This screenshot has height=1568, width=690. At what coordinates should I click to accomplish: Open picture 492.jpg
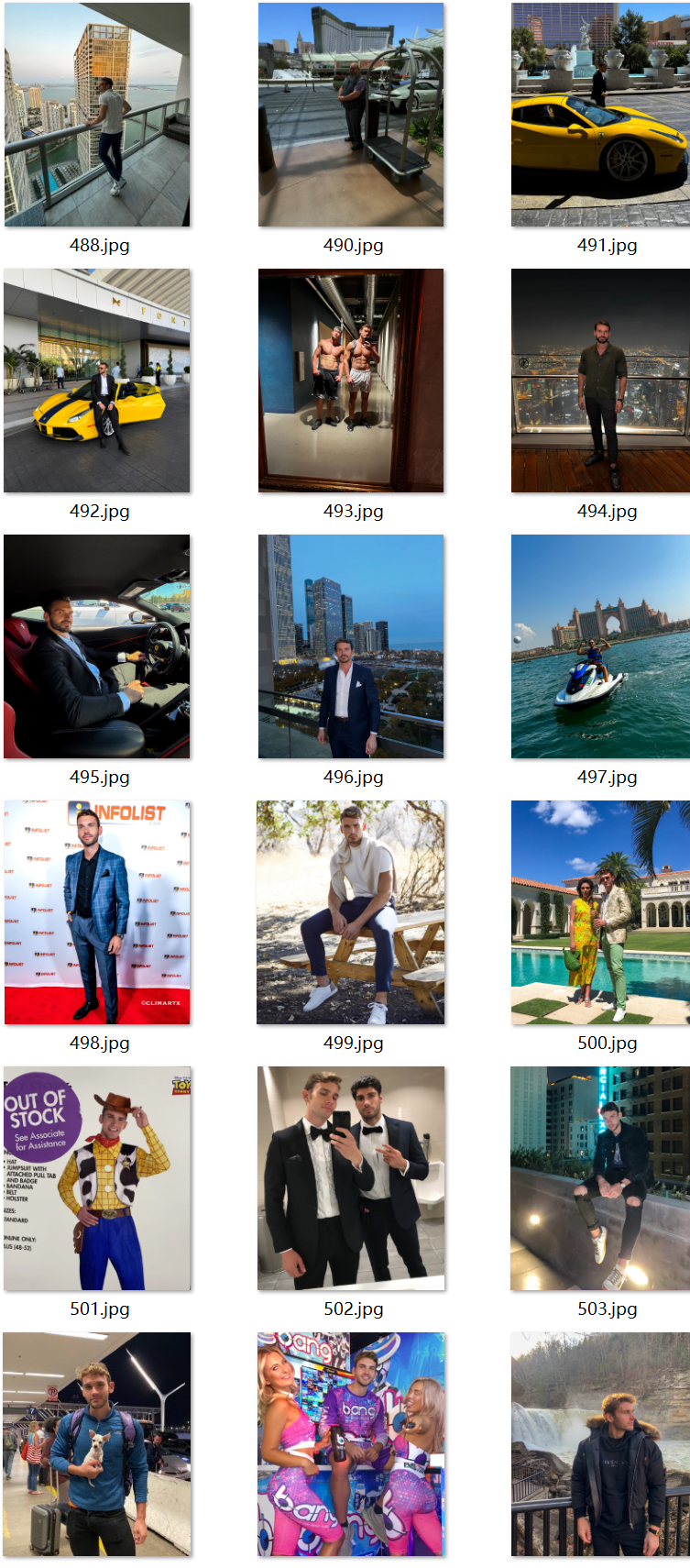click(97, 381)
